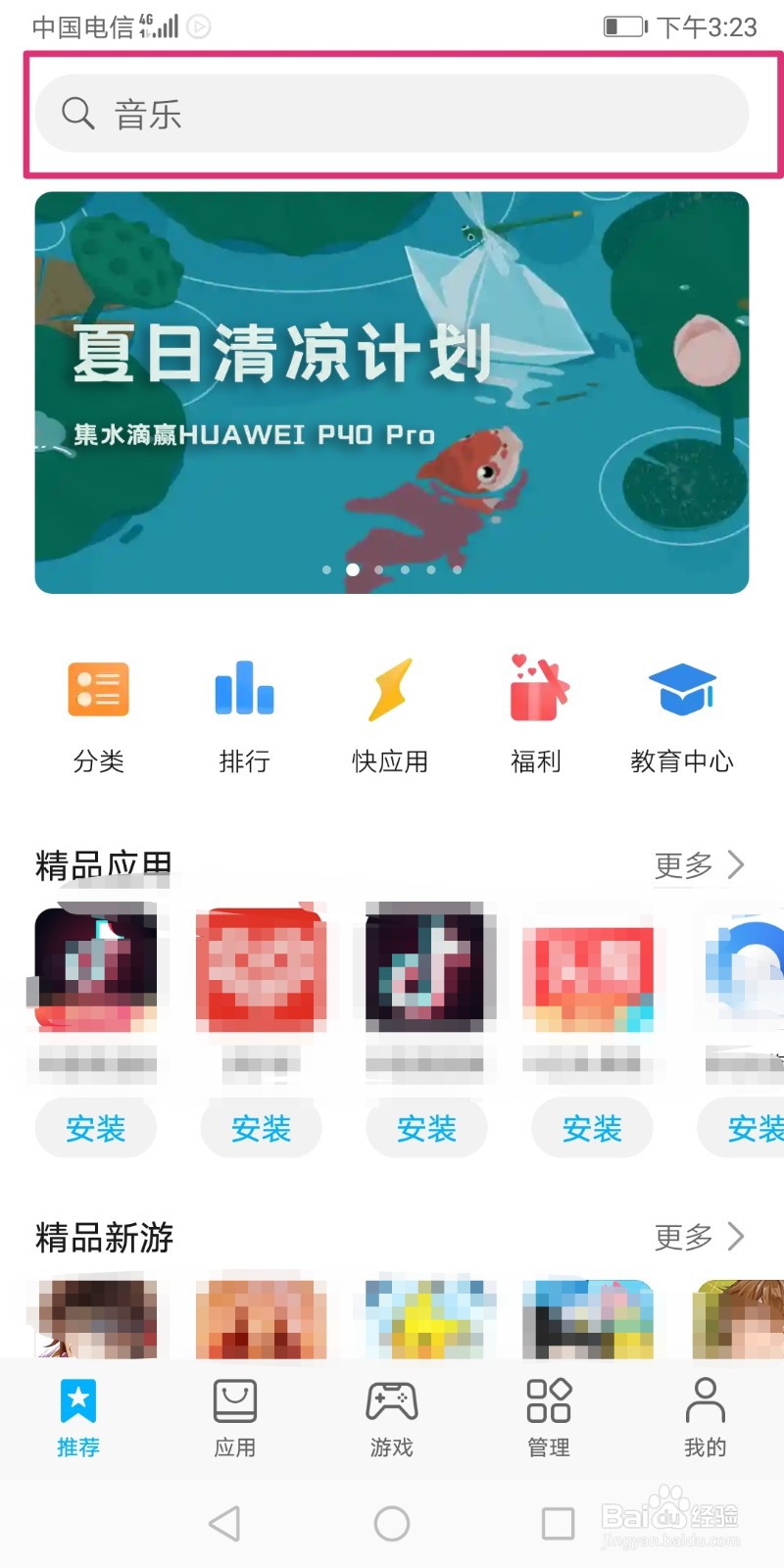The image size is (784, 1568).
Task: Tap 安装 on the TikTok app
Action: (426, 1128)
